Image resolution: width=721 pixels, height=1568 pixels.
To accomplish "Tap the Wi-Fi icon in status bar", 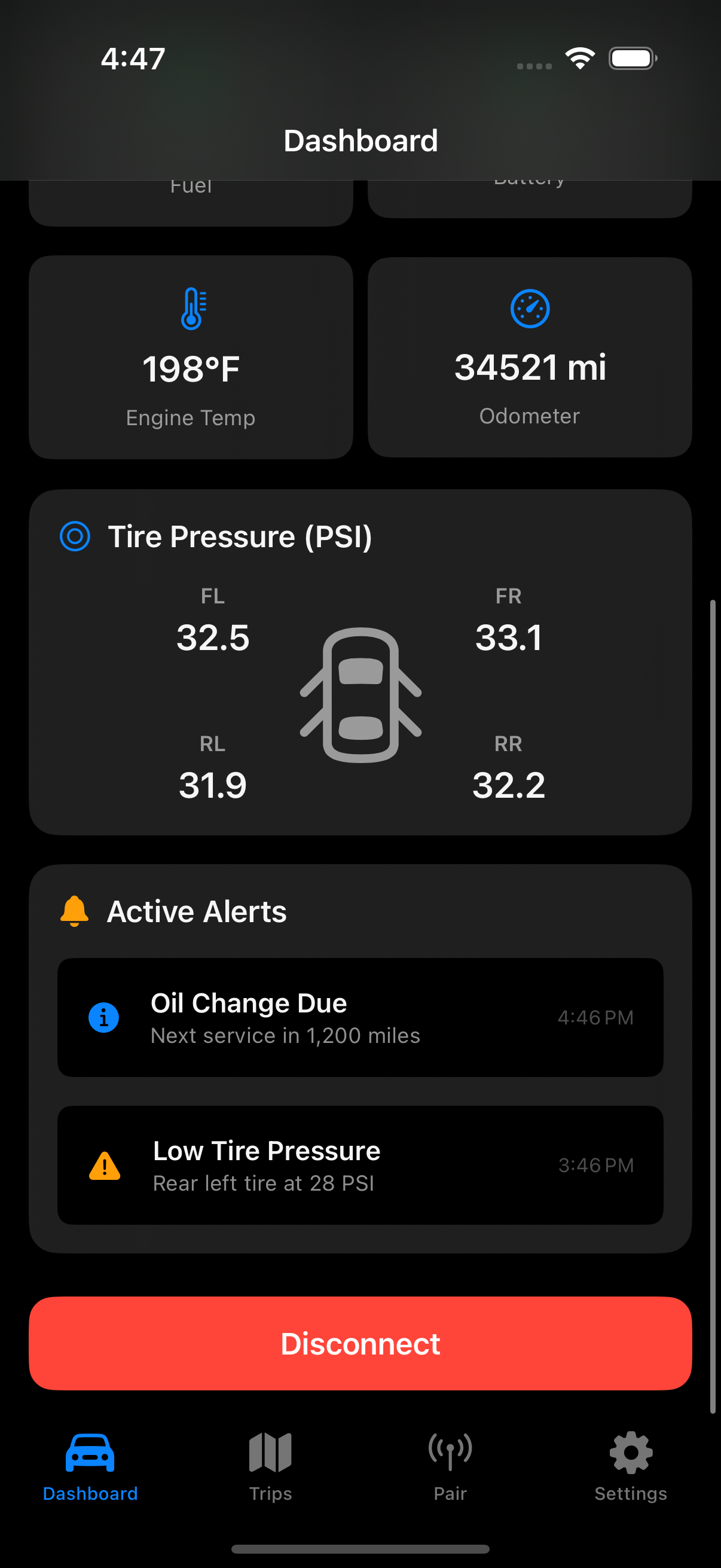I will [x=580, y=58].
